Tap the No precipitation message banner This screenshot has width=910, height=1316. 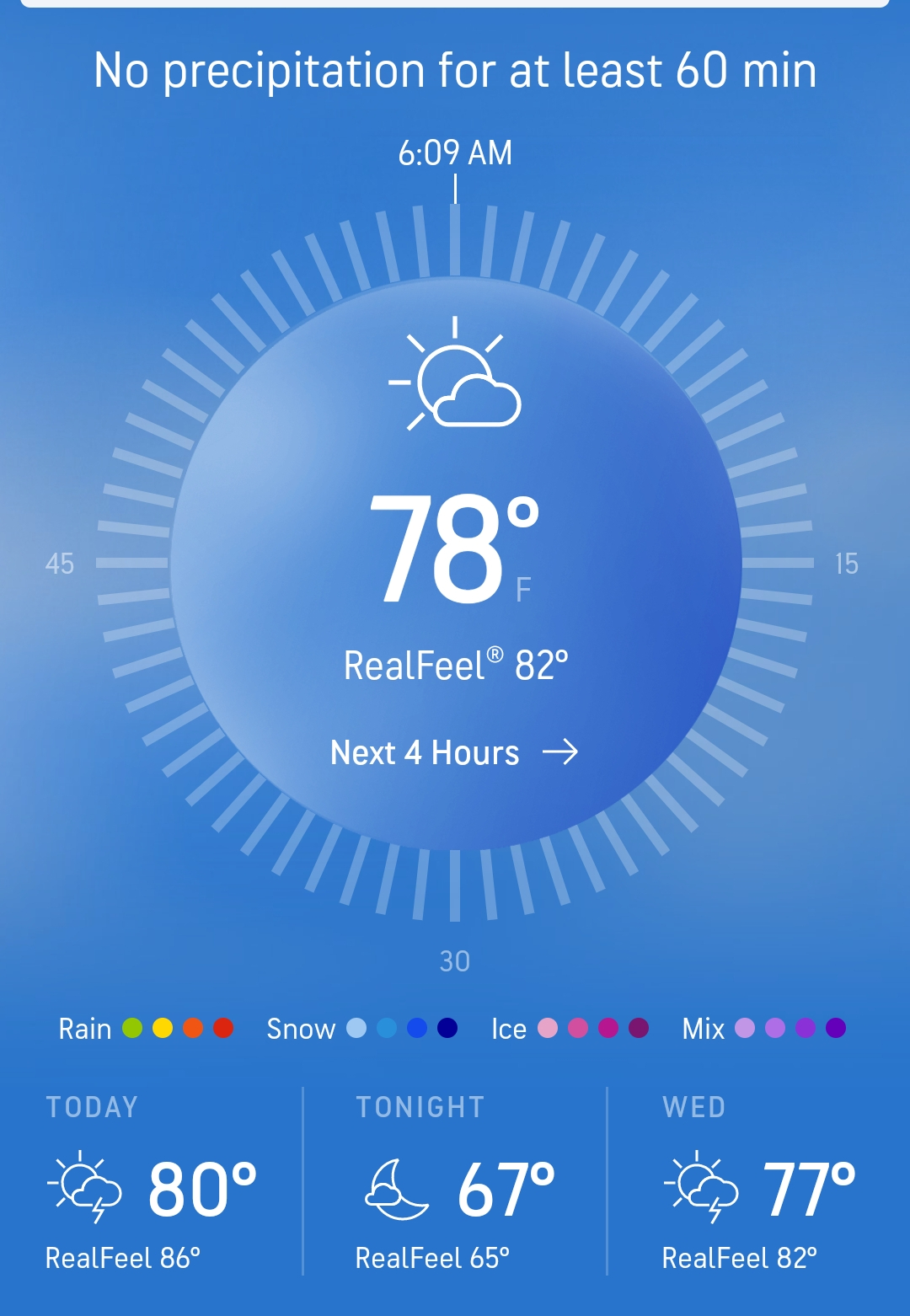click(455, 72)
